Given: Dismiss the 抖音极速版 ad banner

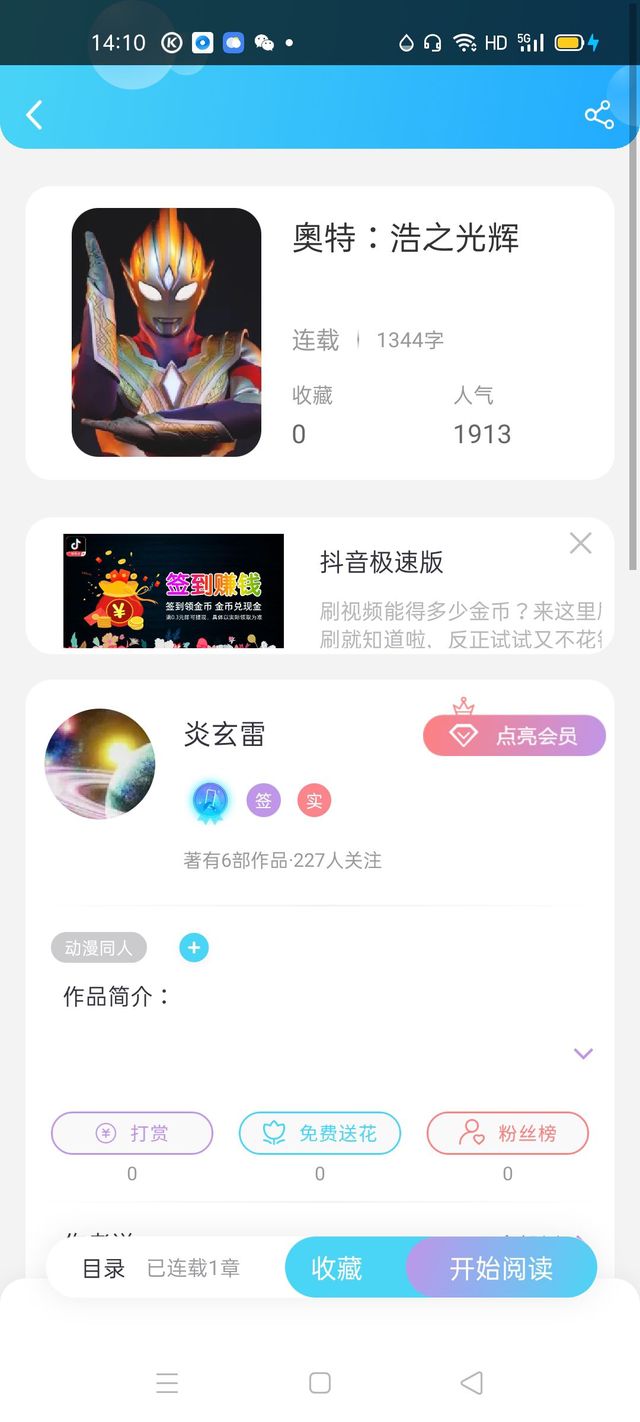Looking at the screenshot, I should point(580,543).
